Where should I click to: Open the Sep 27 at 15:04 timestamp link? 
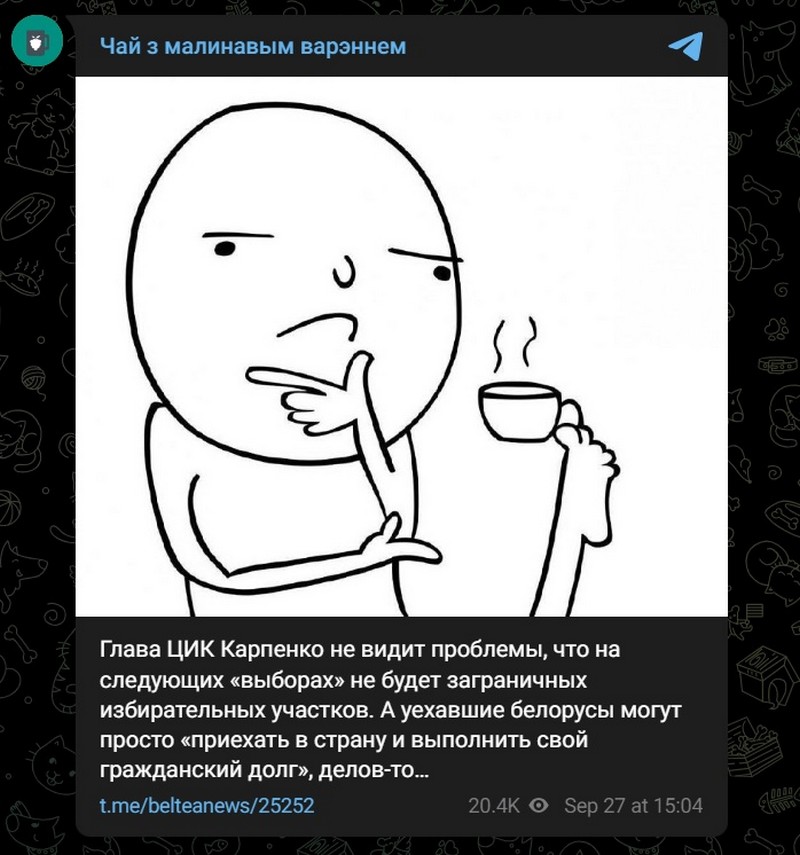pos(633,805)
